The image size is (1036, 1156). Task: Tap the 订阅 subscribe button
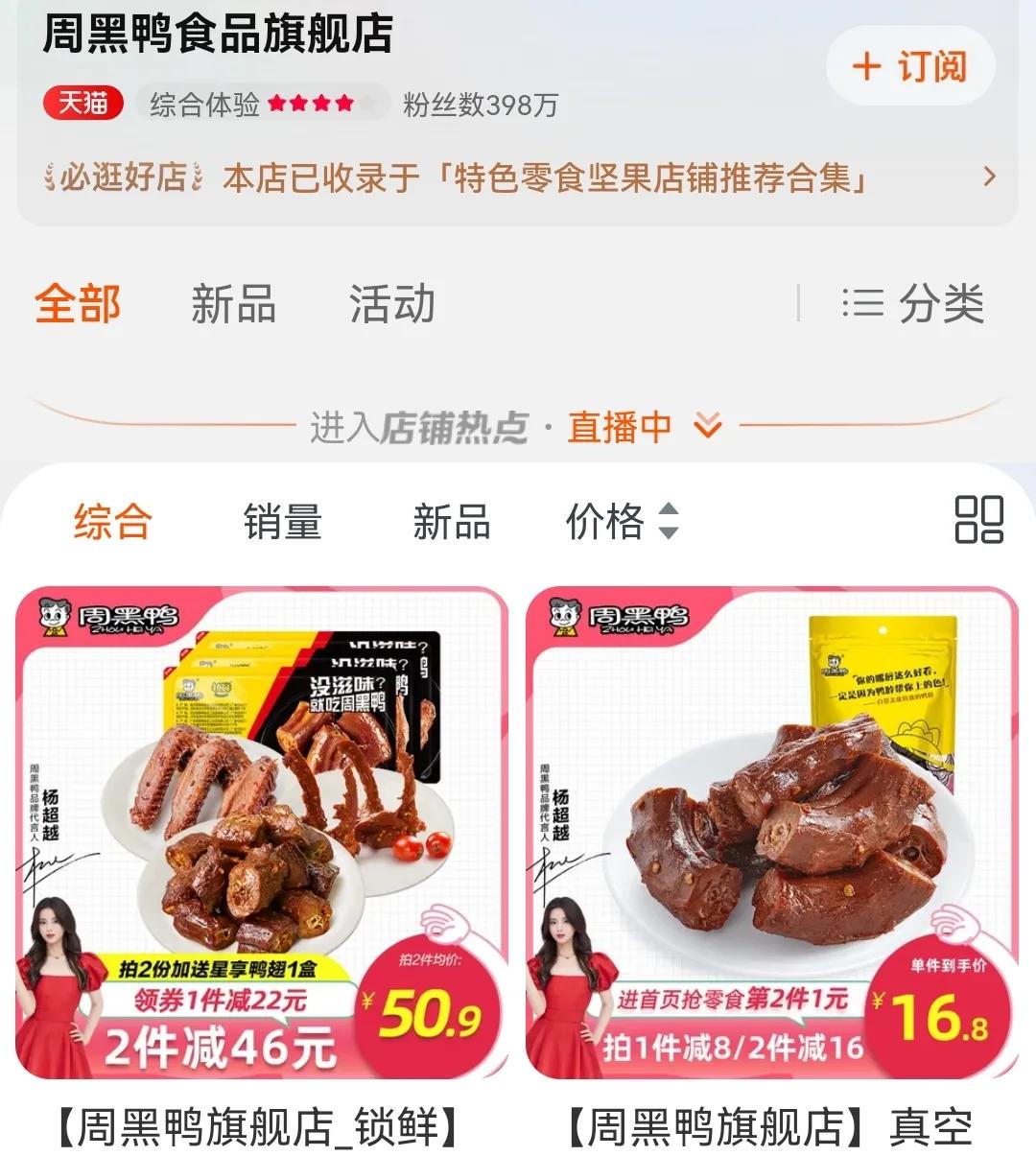tap(909, 67)
